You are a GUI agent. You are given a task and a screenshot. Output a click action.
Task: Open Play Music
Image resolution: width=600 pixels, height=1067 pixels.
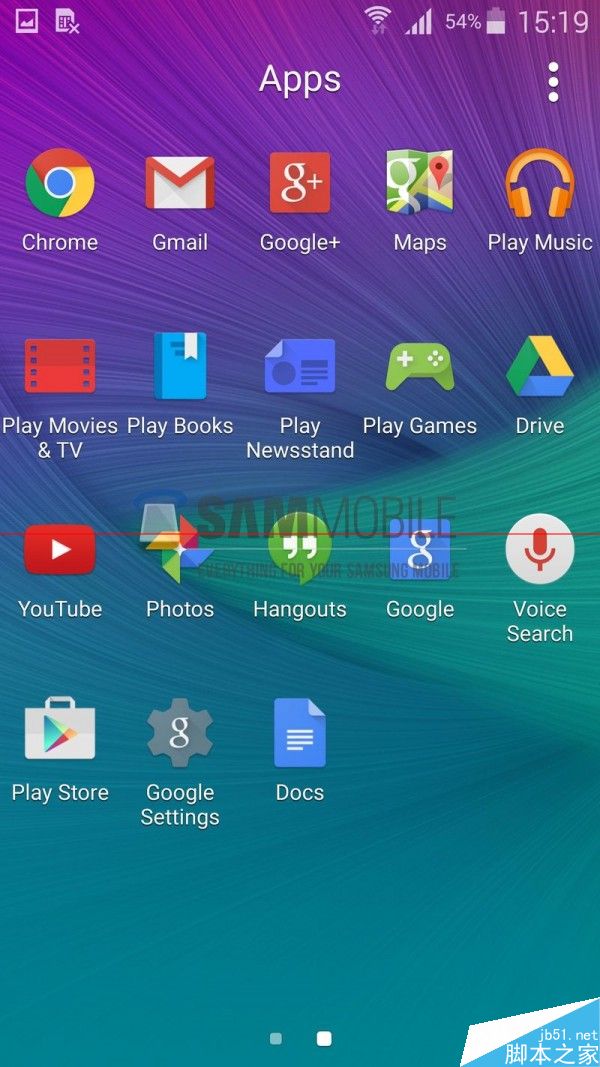tap(540, 184)
